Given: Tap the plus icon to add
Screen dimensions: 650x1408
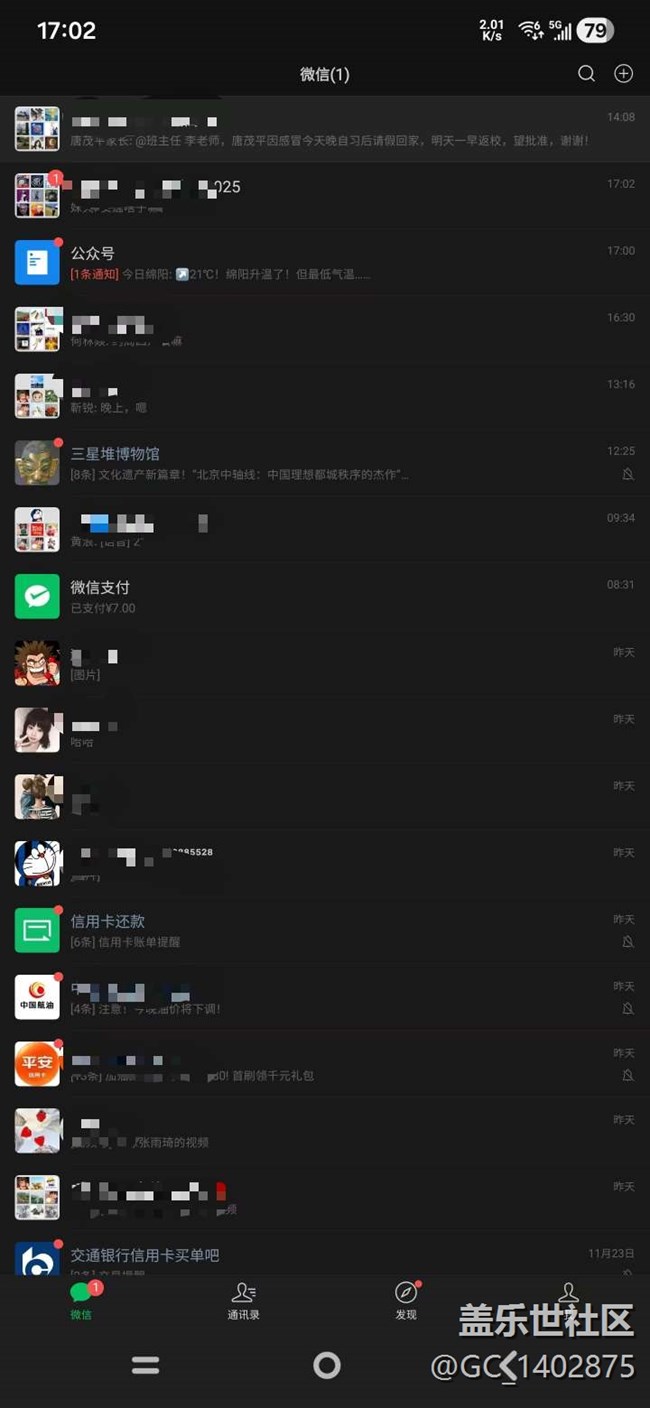Looking at the screenshot, I should coord(623,74).
